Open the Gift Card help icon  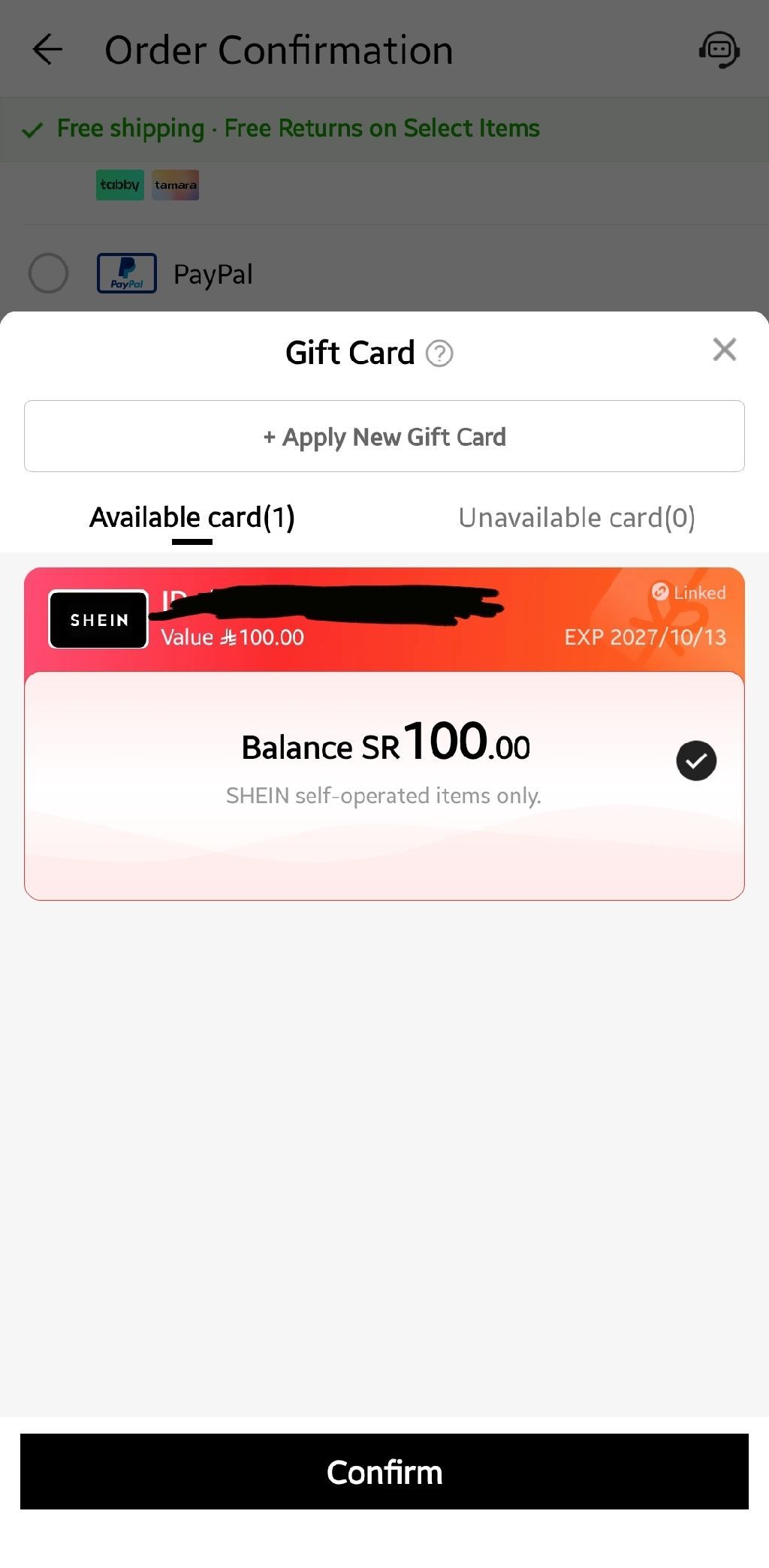click(x=439, y=354)
